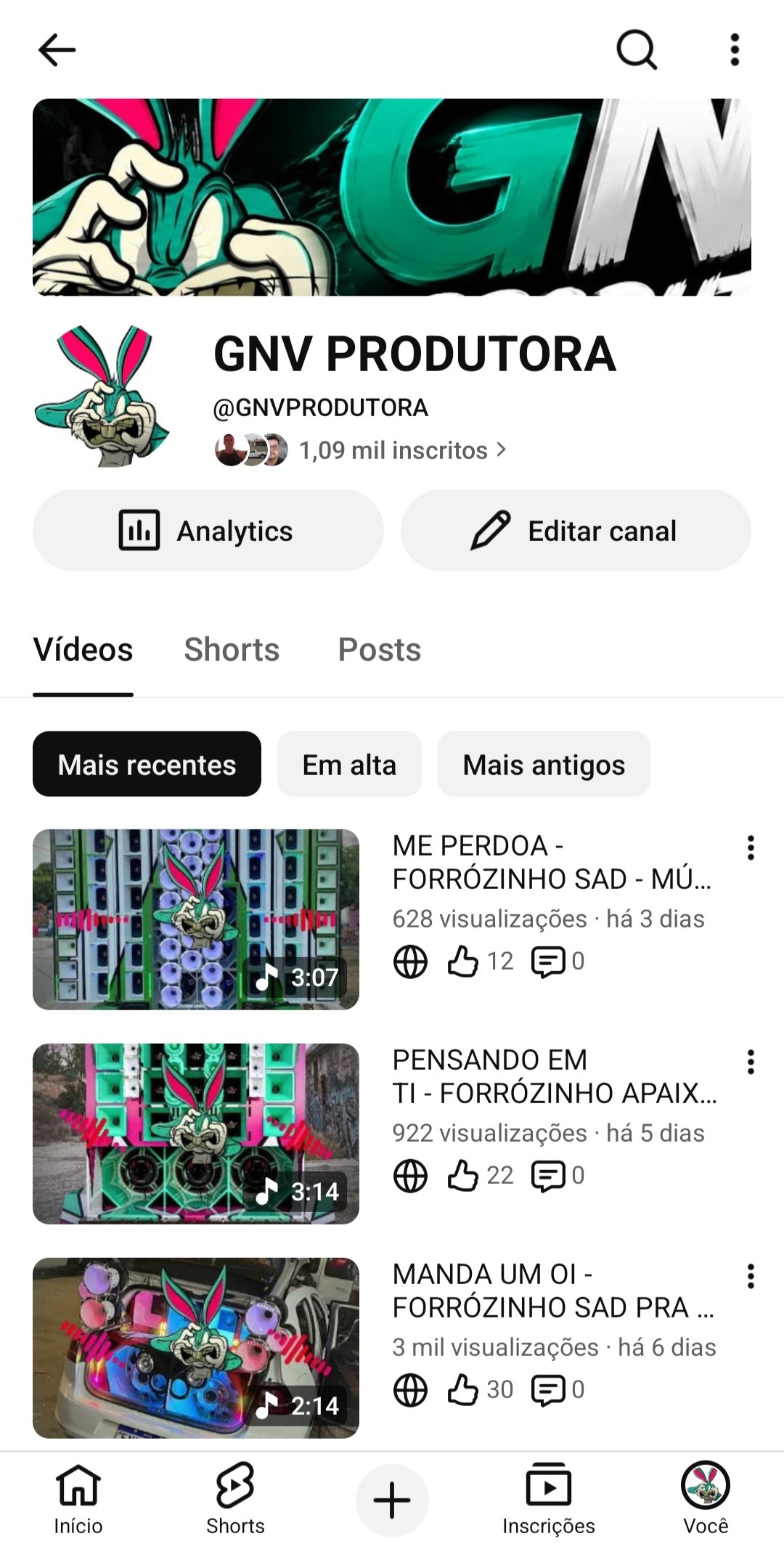Select the Mais antigos filter chip
This screenshot has height=1560, width=784.
[x=544, y=765]
